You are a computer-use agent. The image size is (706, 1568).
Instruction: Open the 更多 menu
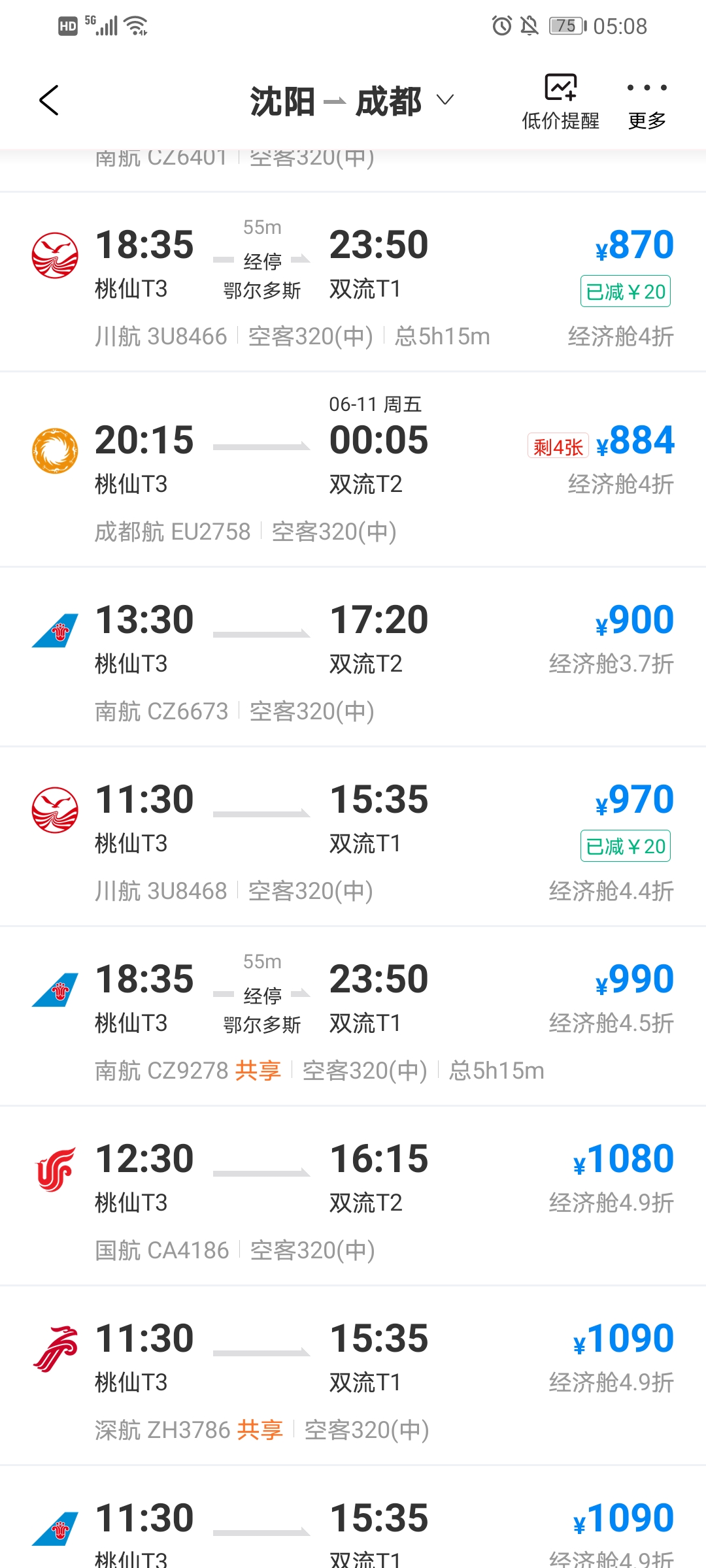tap(647, 102)
